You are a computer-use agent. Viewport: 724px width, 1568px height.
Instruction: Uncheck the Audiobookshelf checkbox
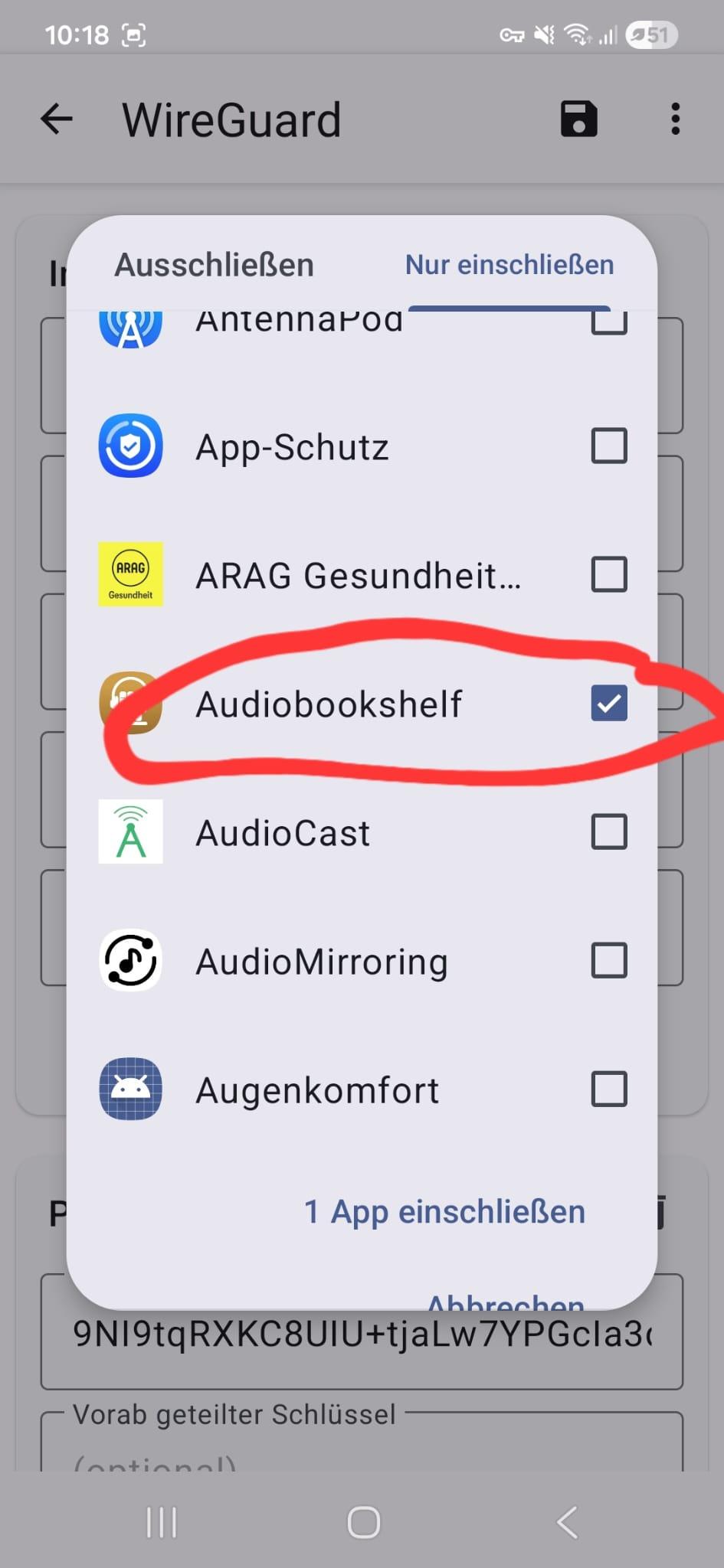[x=609, y=704]
